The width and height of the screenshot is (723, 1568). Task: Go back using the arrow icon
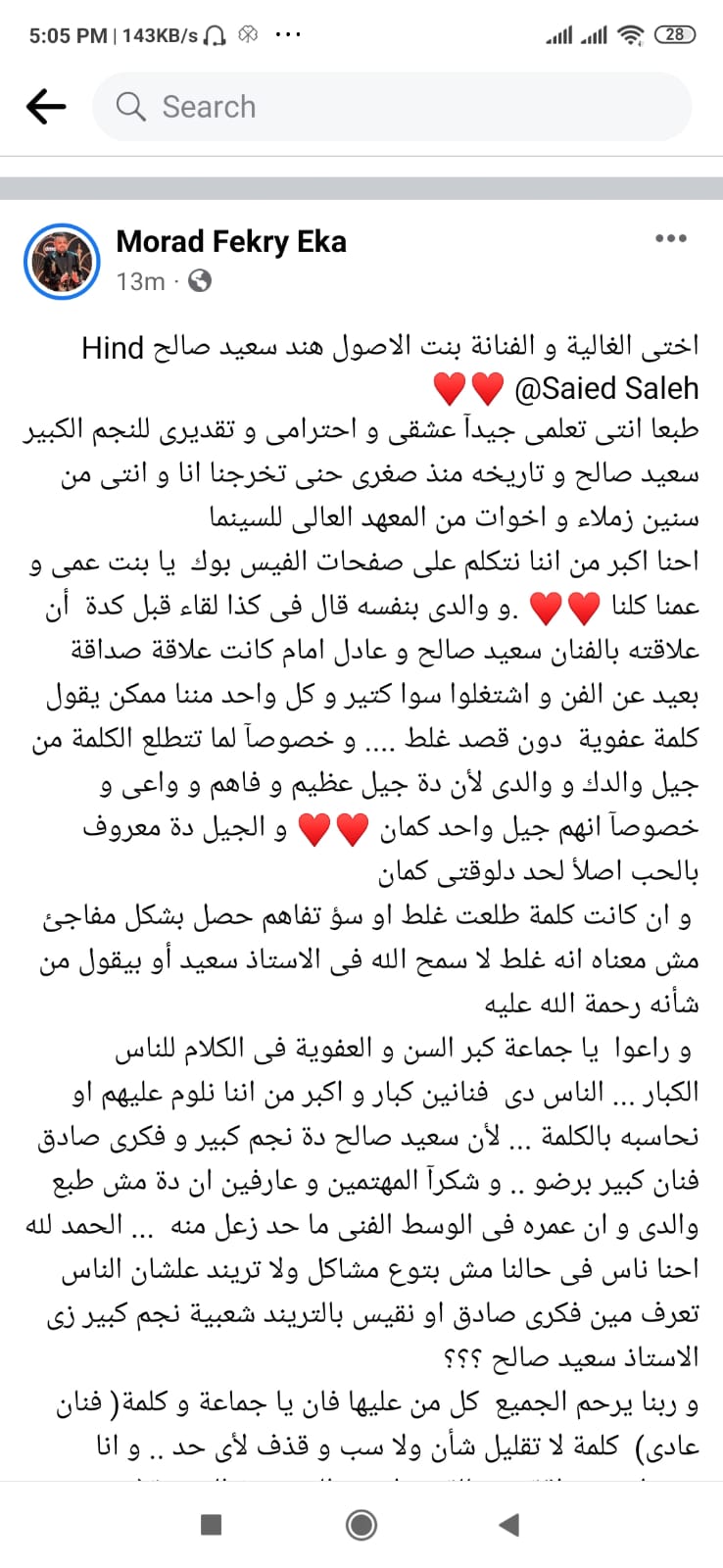coord(45,106)
